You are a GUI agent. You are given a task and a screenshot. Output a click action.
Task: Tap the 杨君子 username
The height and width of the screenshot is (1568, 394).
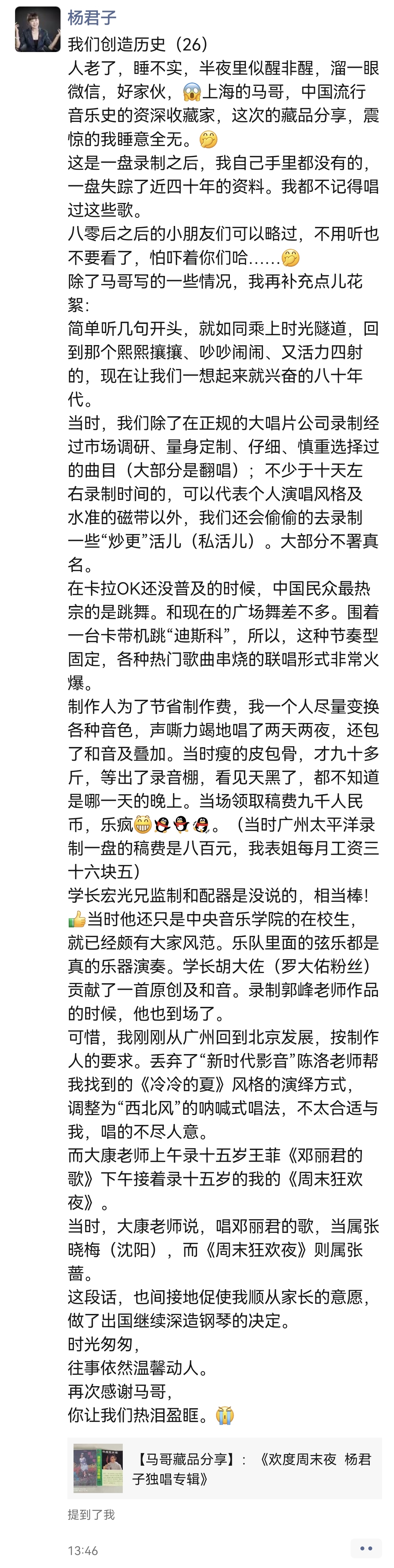[x=92, y=18]
